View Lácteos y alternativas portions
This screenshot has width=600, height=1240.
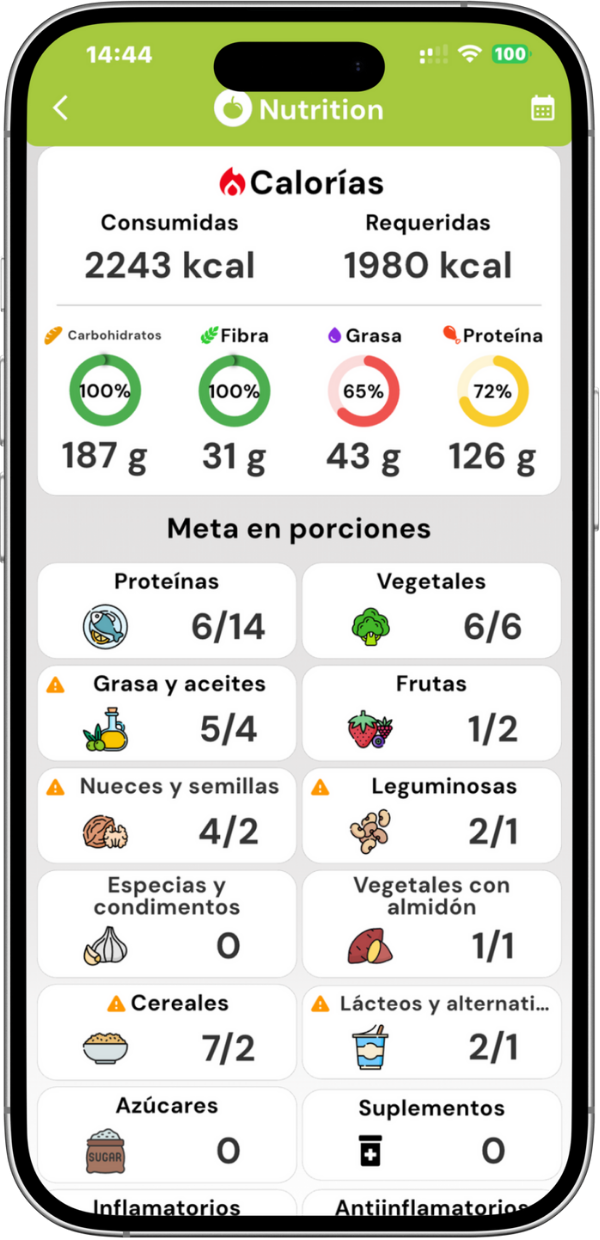432,1031
